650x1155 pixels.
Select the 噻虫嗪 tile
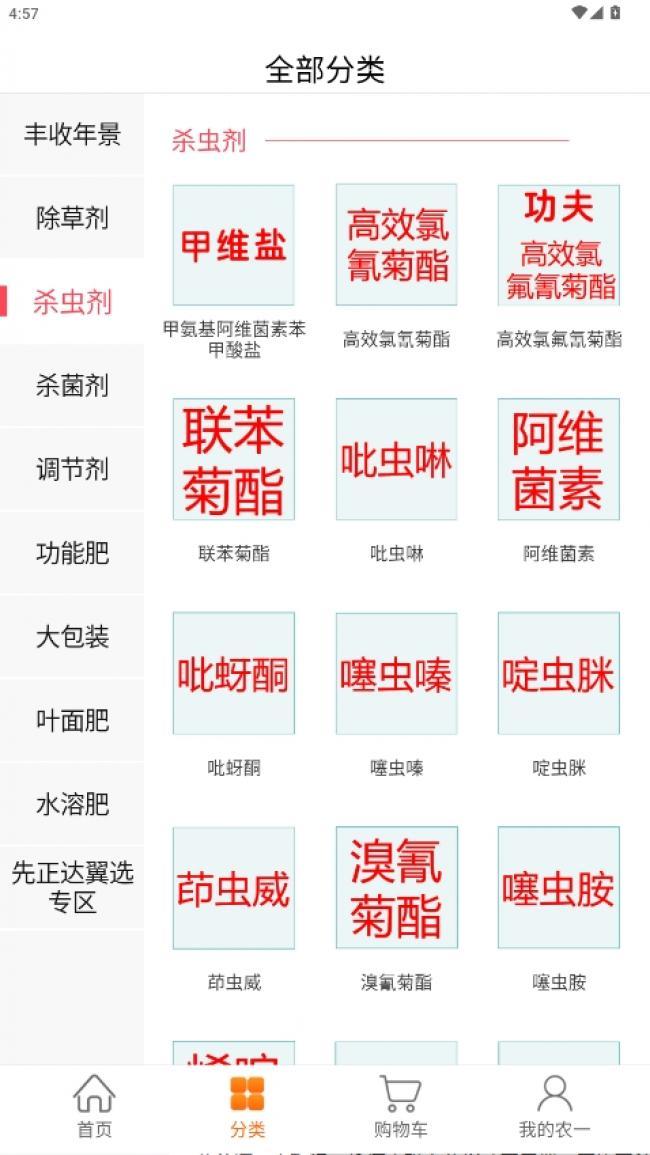coord(396,673)
